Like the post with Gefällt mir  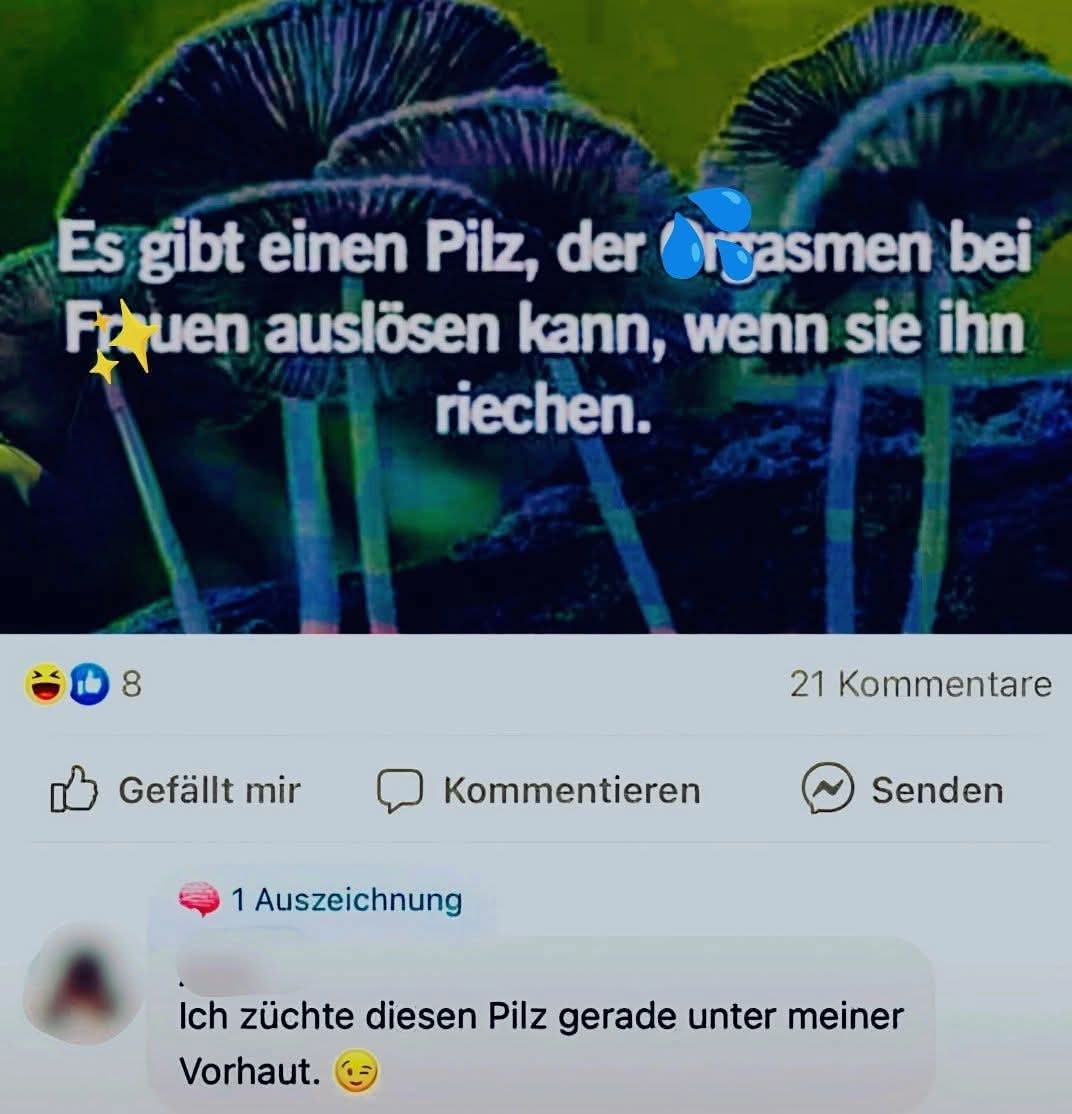(x=176, y=791)
